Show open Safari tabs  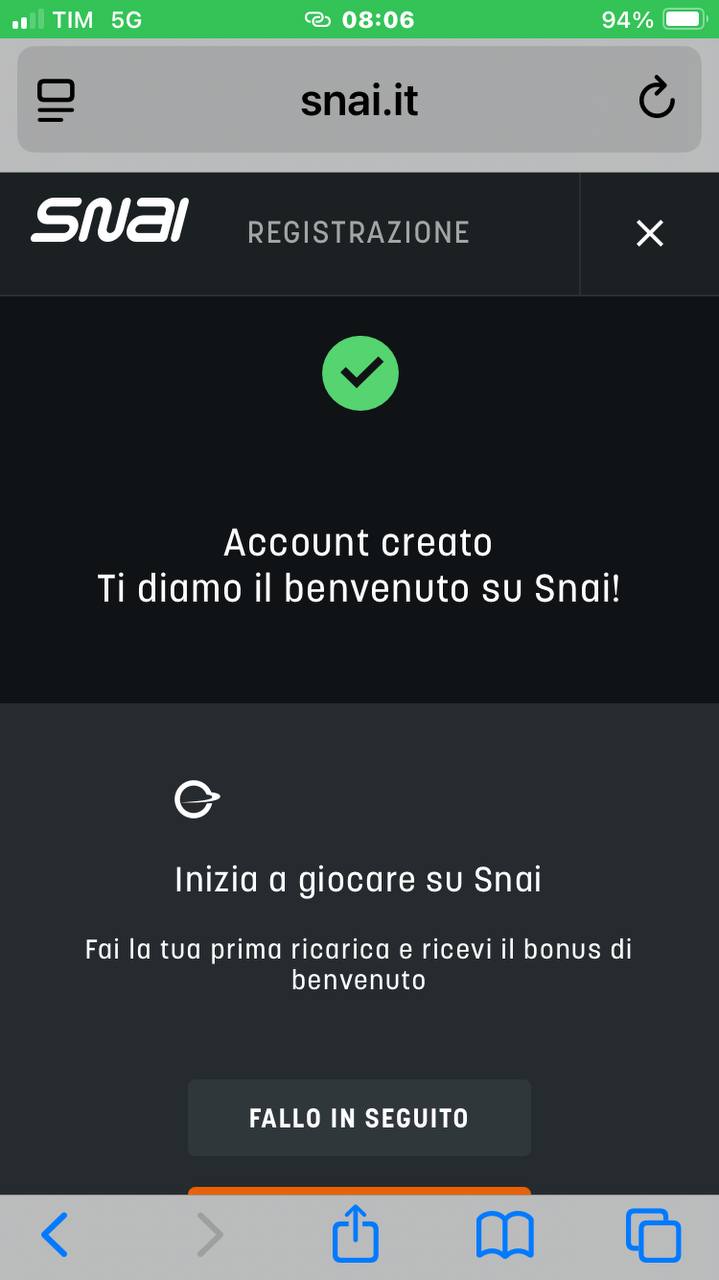click(653, 1236)
